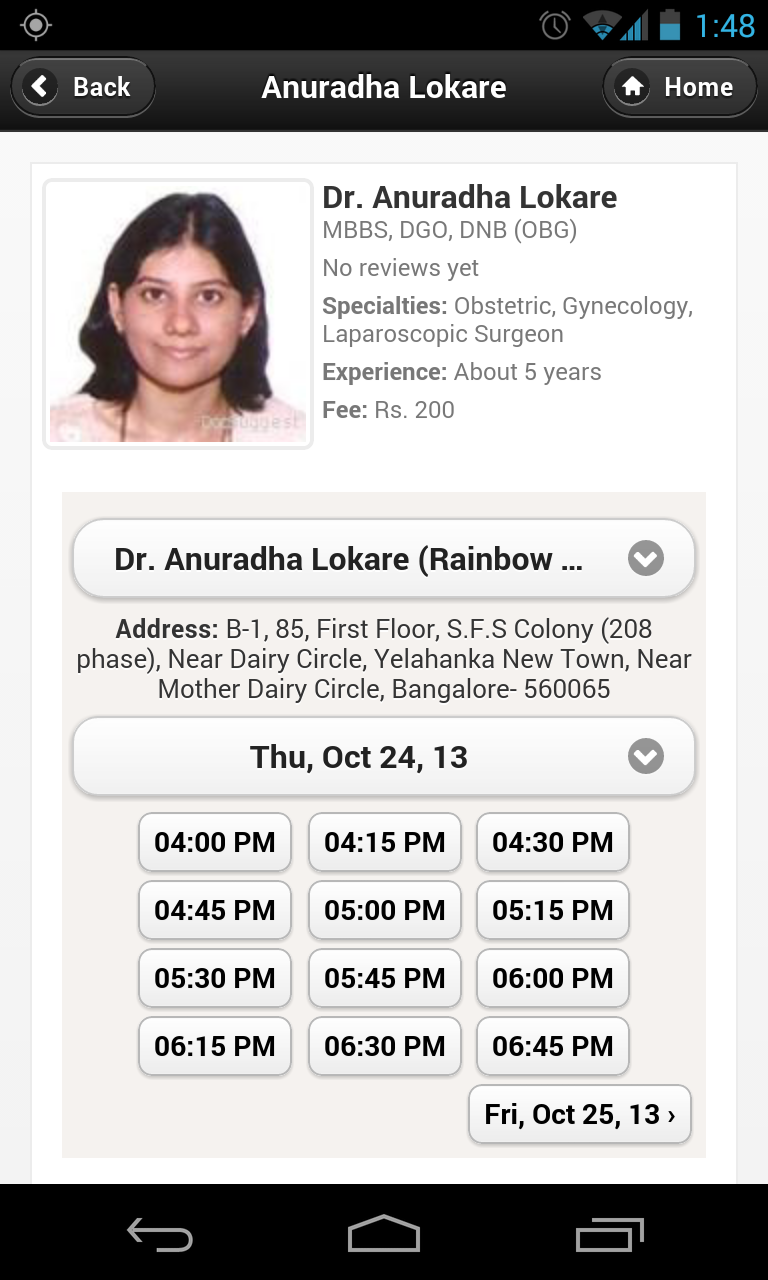Open the Home button in header
The height and width of the screenshot is (1280, 768).
679,88
